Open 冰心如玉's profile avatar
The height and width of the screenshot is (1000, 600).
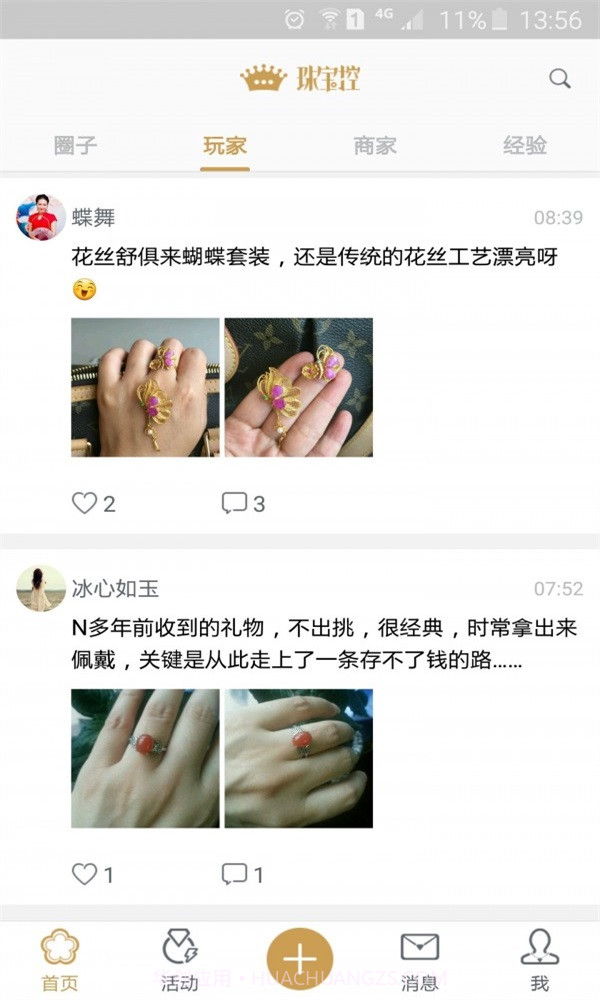coord(41,588)
